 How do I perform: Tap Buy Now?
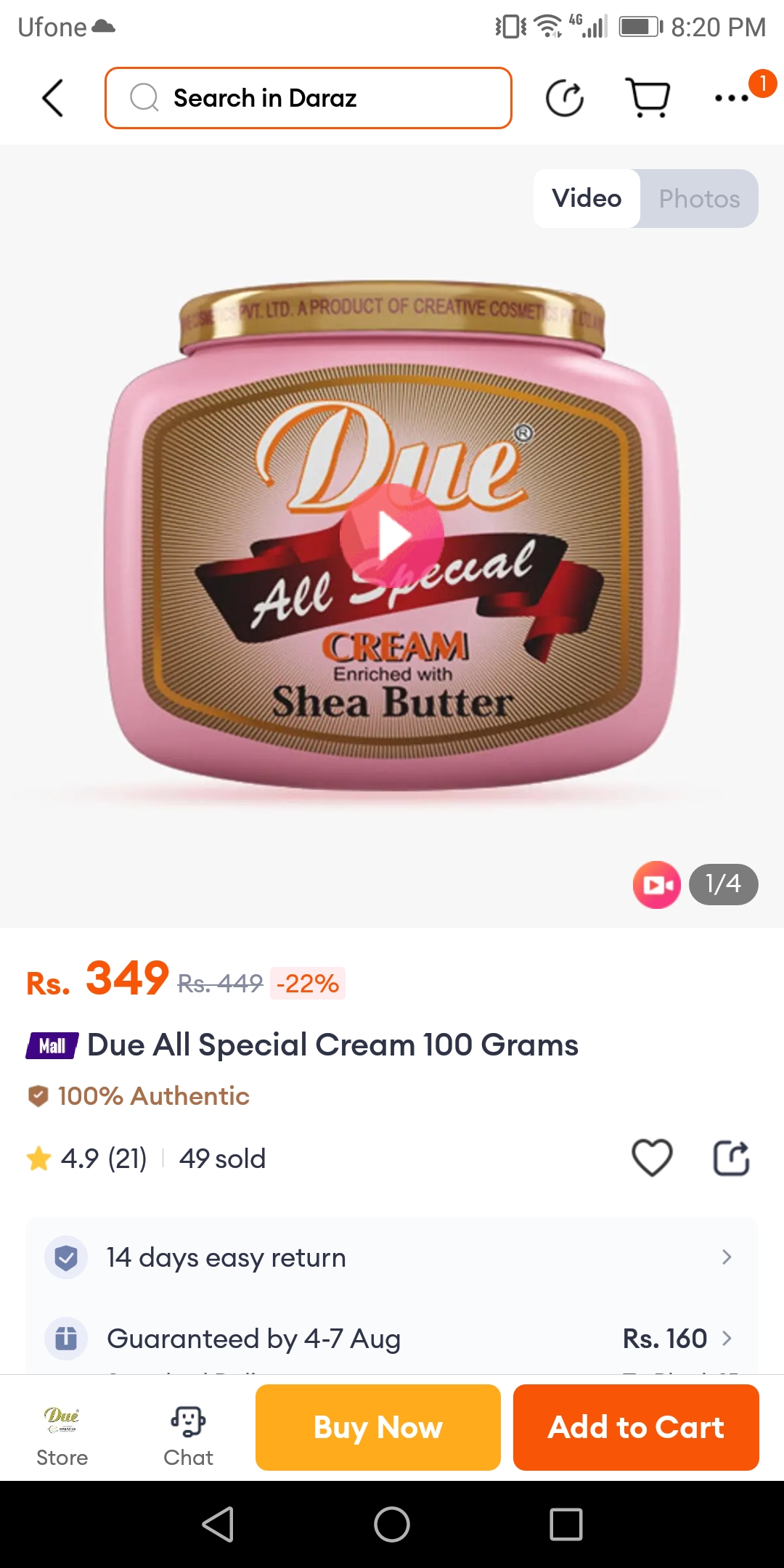[378, 1428]
